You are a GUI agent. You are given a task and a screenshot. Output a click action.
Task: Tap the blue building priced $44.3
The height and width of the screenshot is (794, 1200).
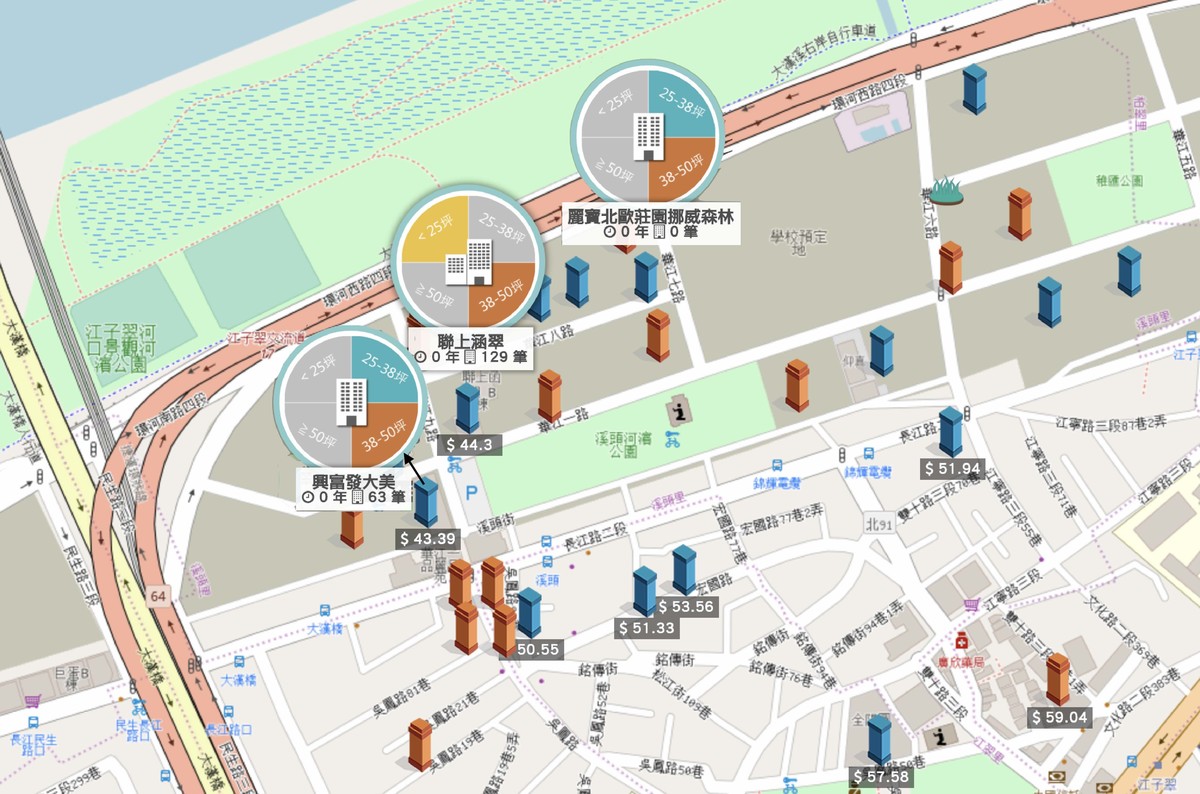click(x=467, y=408)
